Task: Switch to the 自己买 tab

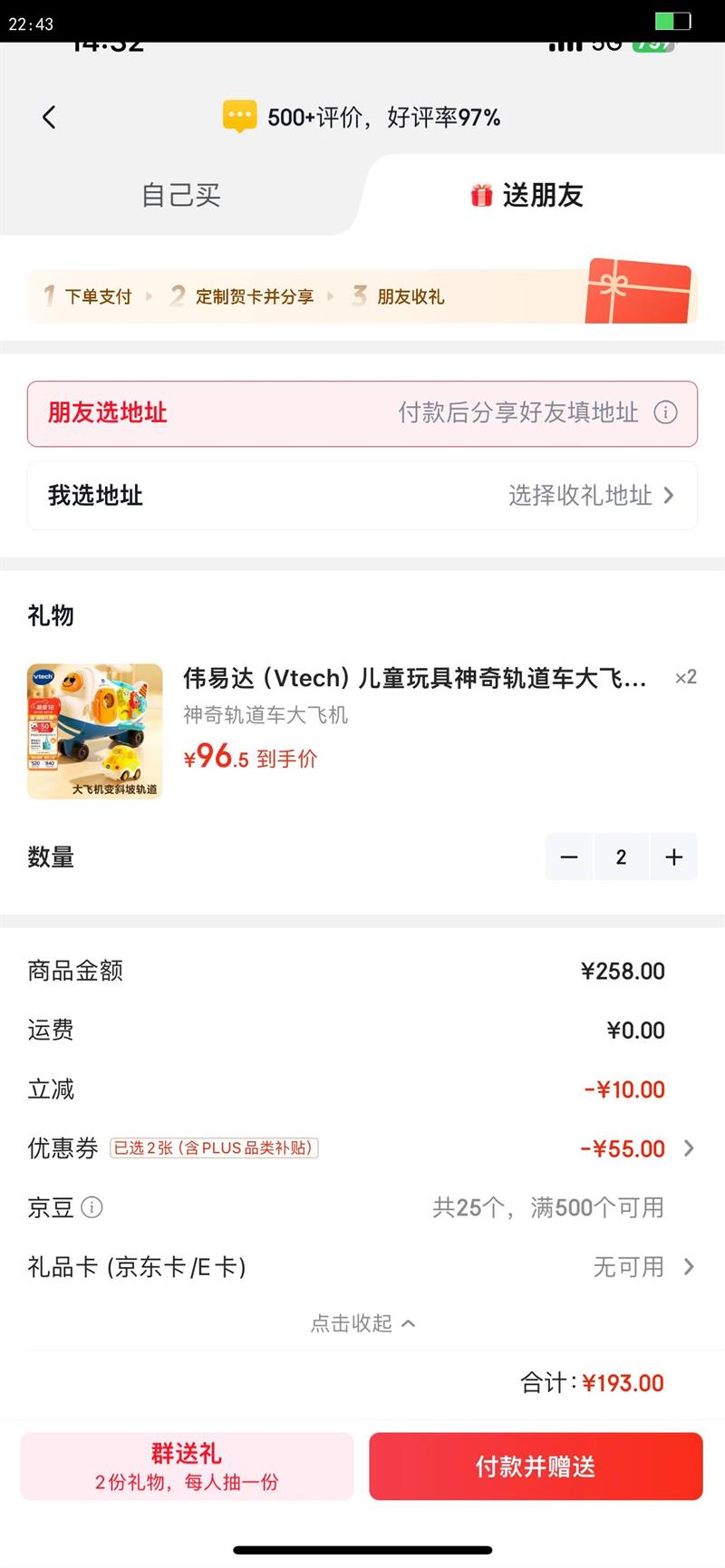Action: tap(180, 195)
